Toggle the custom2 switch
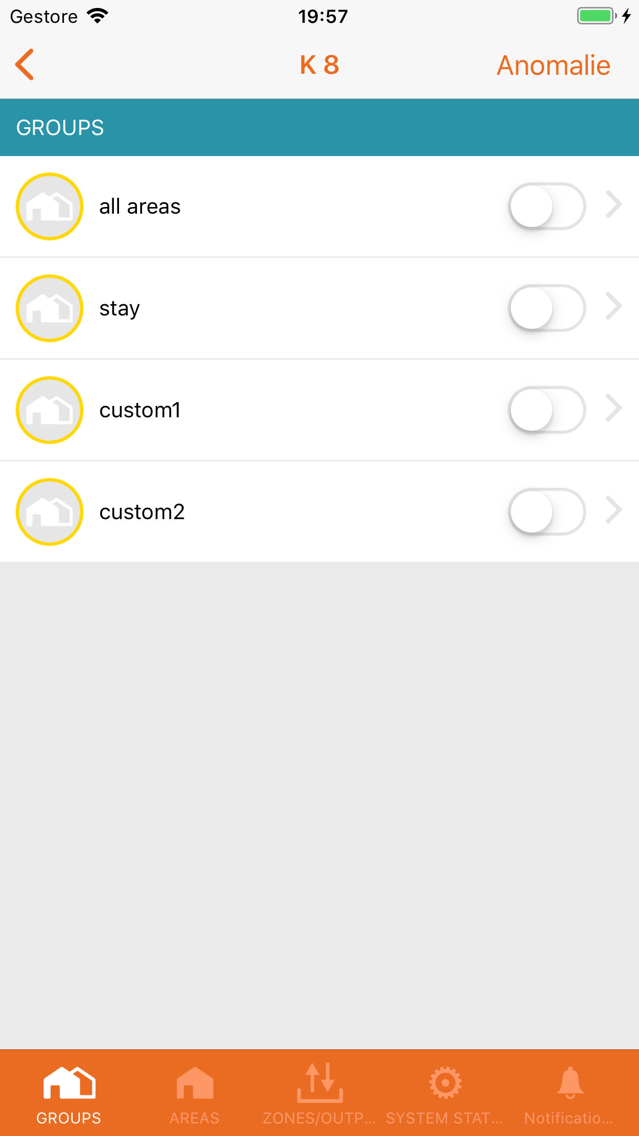 point(547,511)
